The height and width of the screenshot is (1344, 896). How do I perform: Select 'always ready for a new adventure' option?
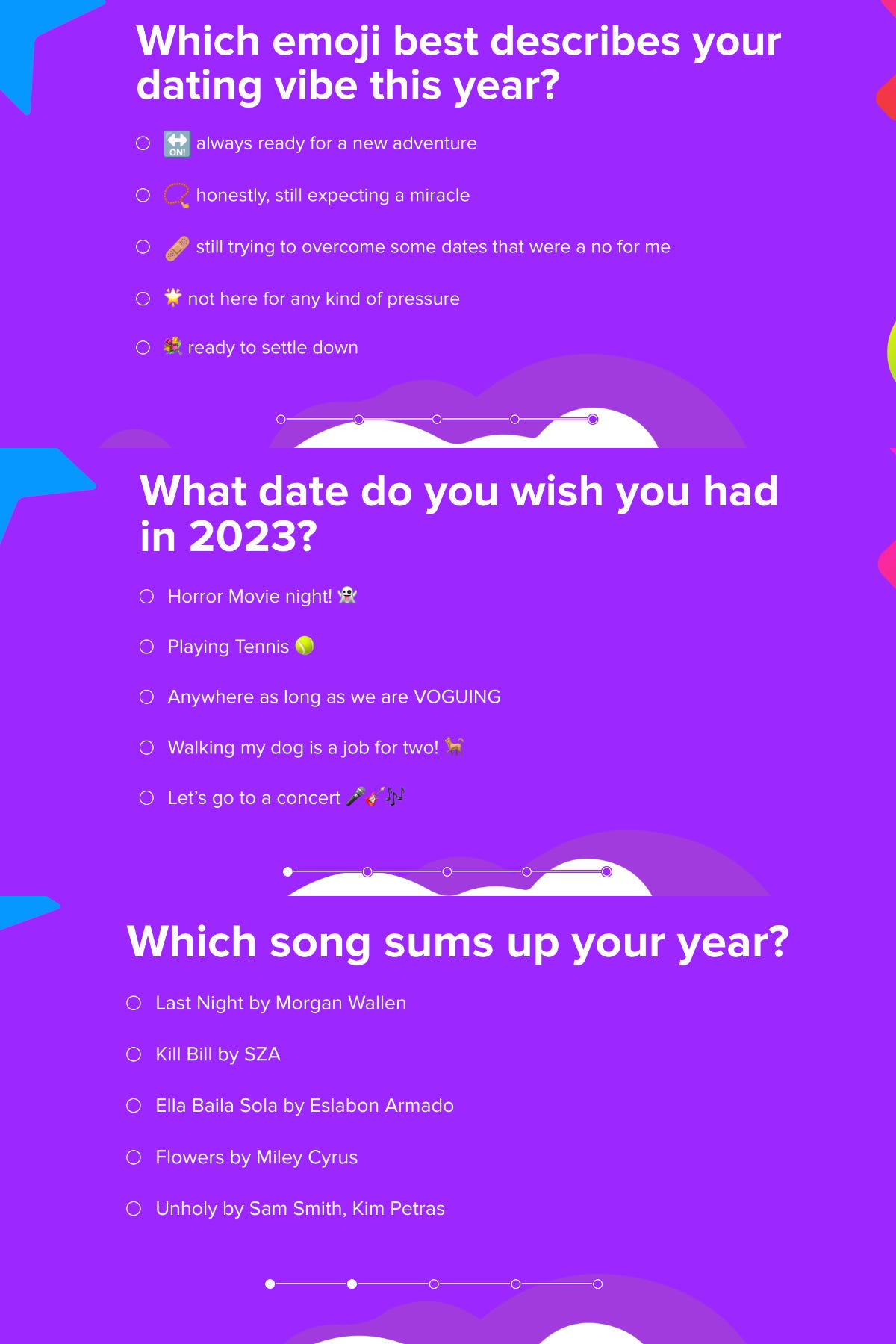pos(143,143)
